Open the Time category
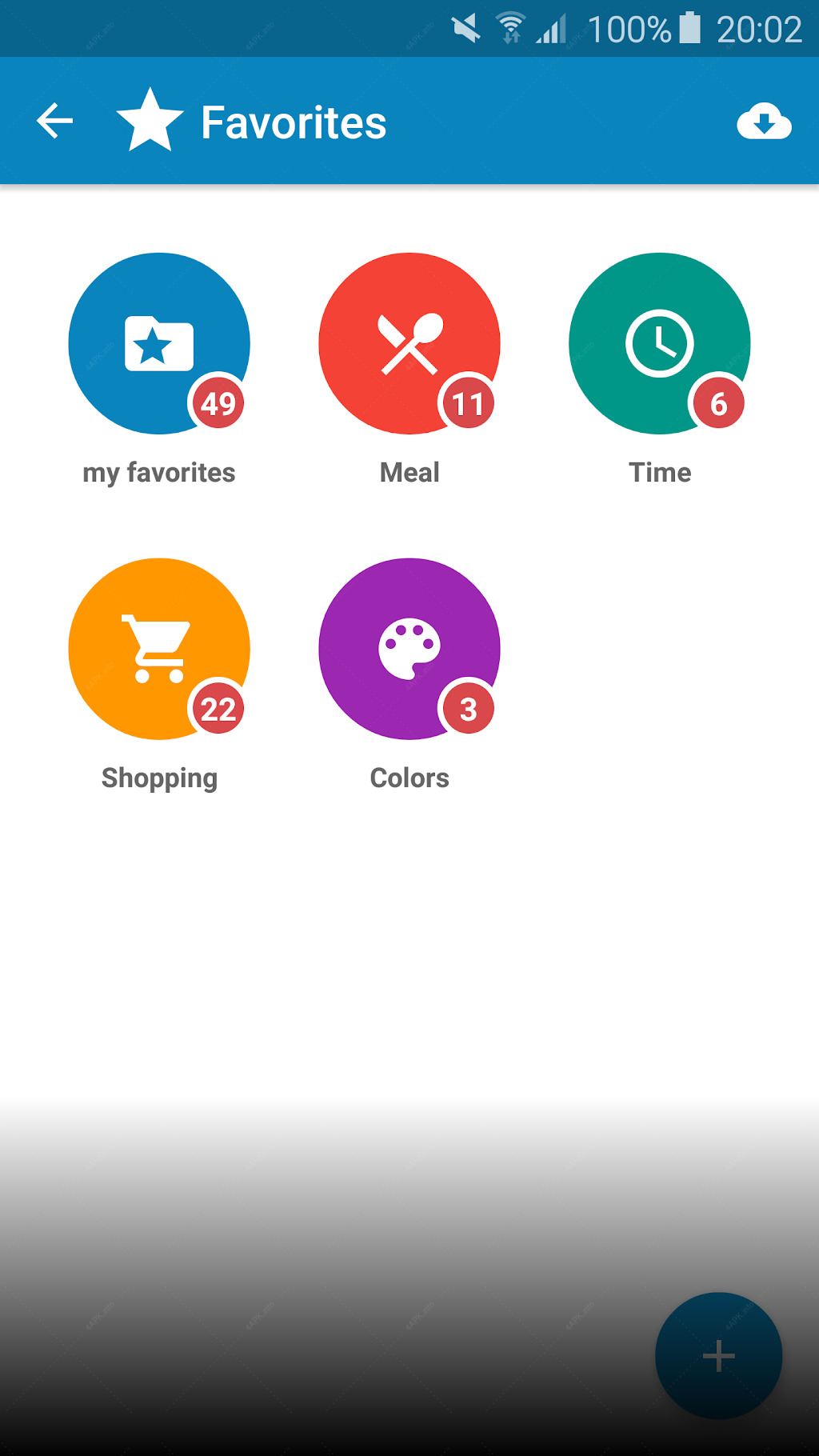Viewport: 819px width, 1456px height. click(660, 344)
